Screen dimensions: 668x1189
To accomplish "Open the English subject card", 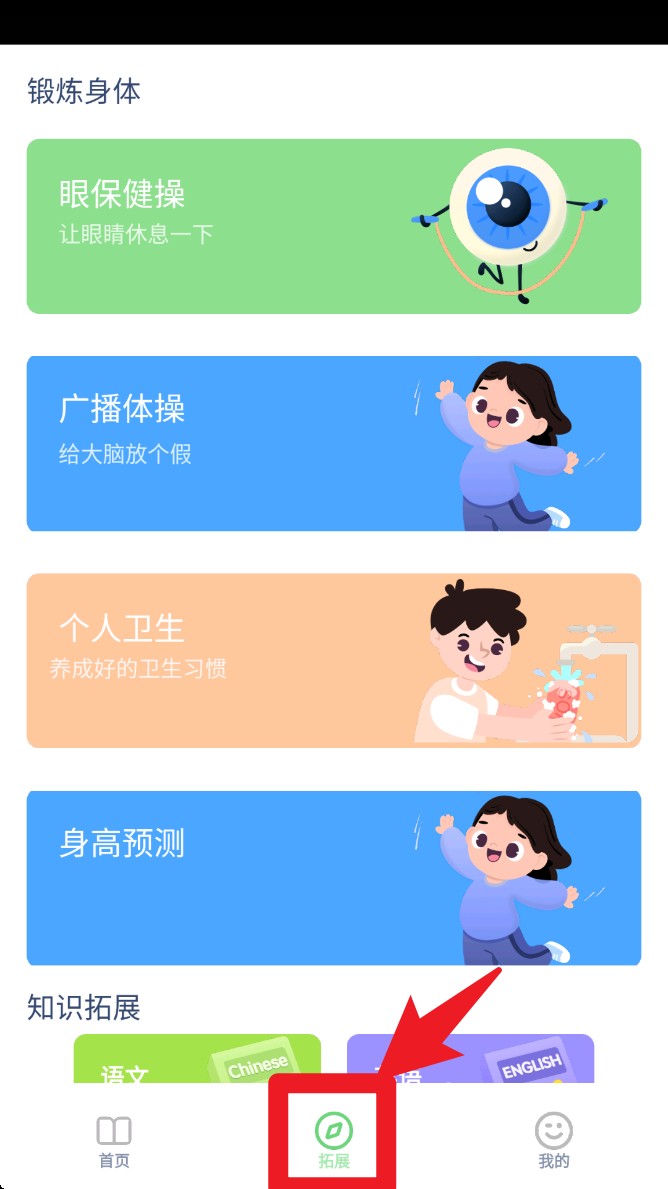I will (x=470, y=1060).
